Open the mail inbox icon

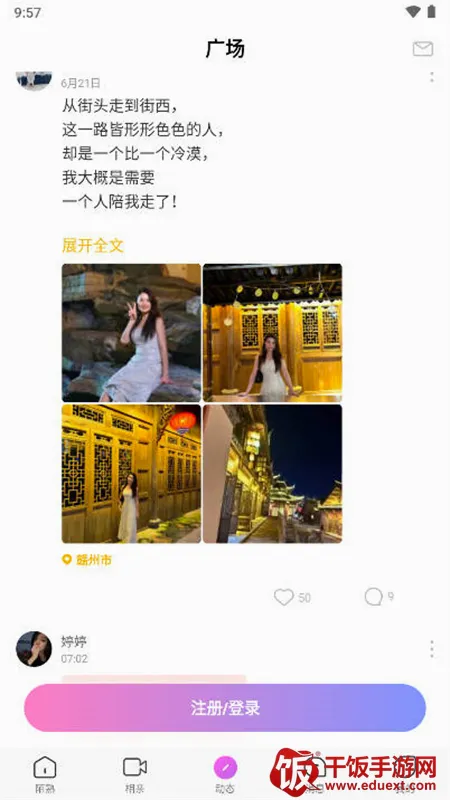click(422, 48)
